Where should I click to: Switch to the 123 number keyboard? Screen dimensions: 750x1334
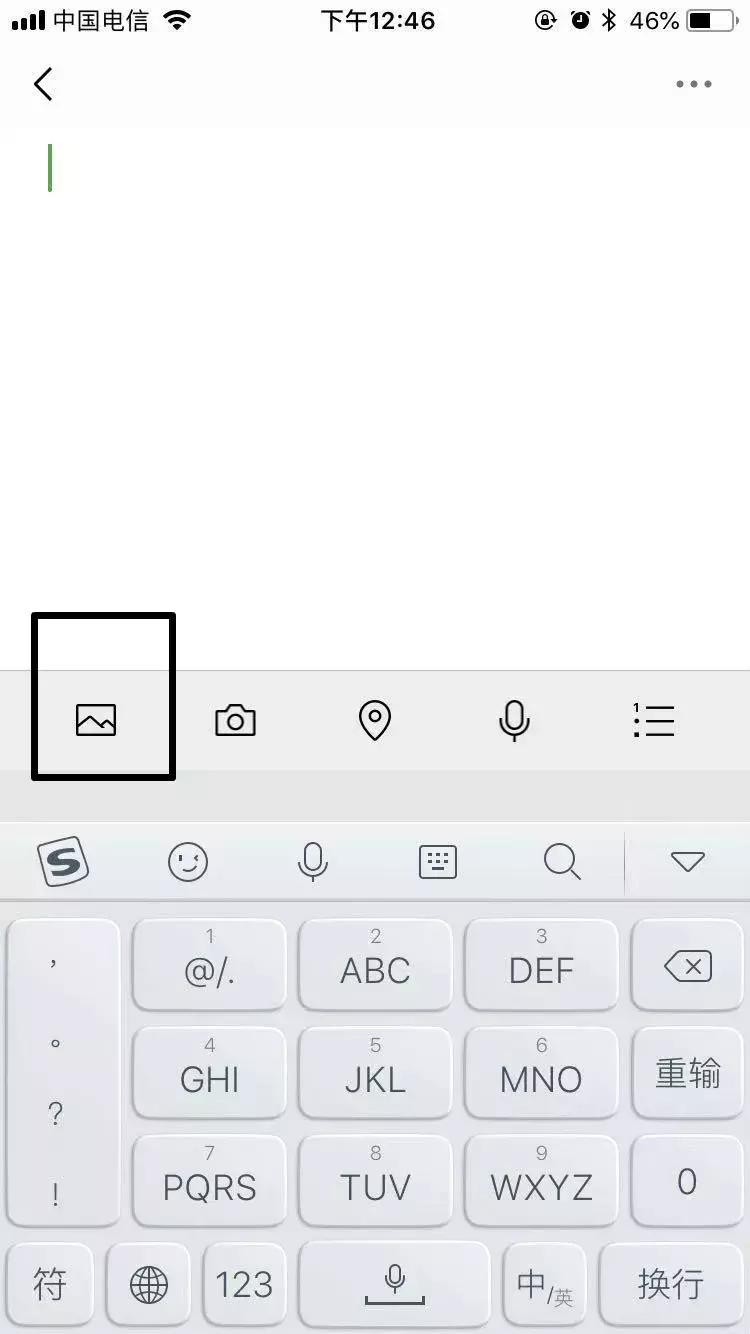point(244,1284)
